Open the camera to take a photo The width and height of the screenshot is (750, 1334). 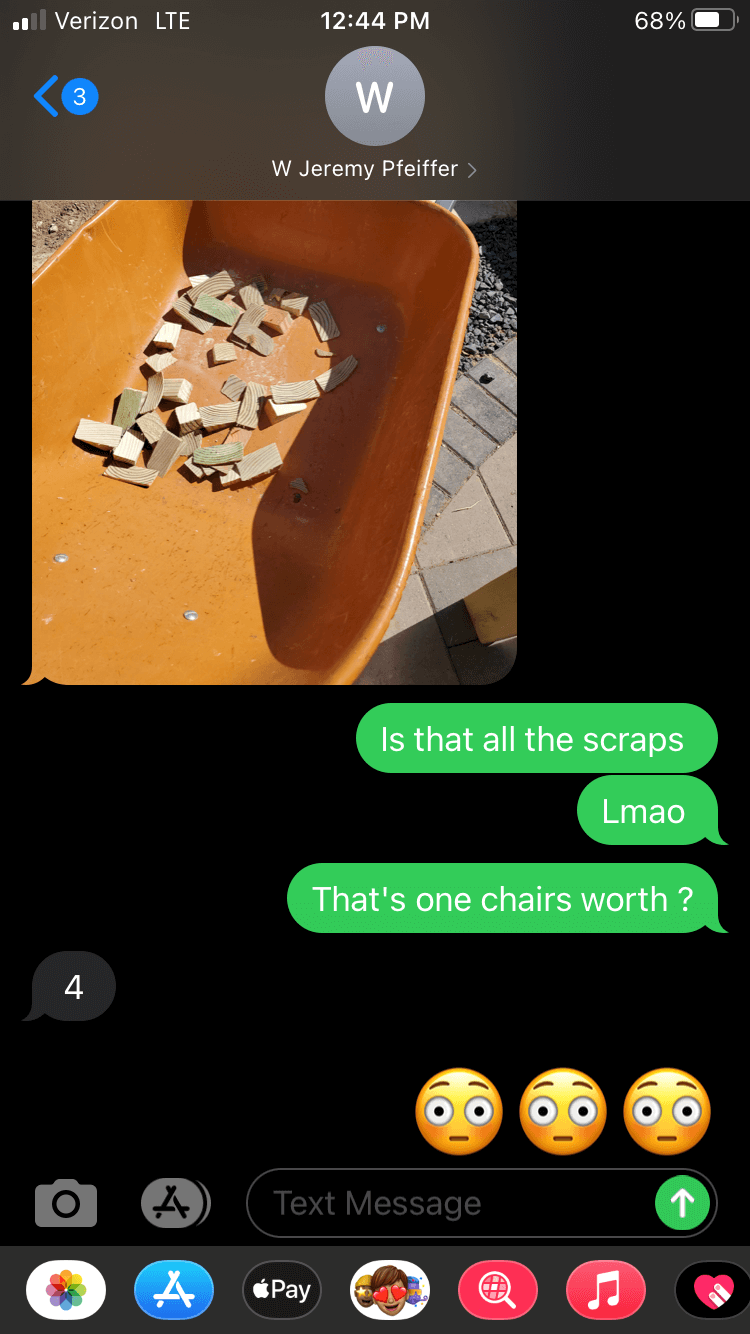tap(66, 1203)
